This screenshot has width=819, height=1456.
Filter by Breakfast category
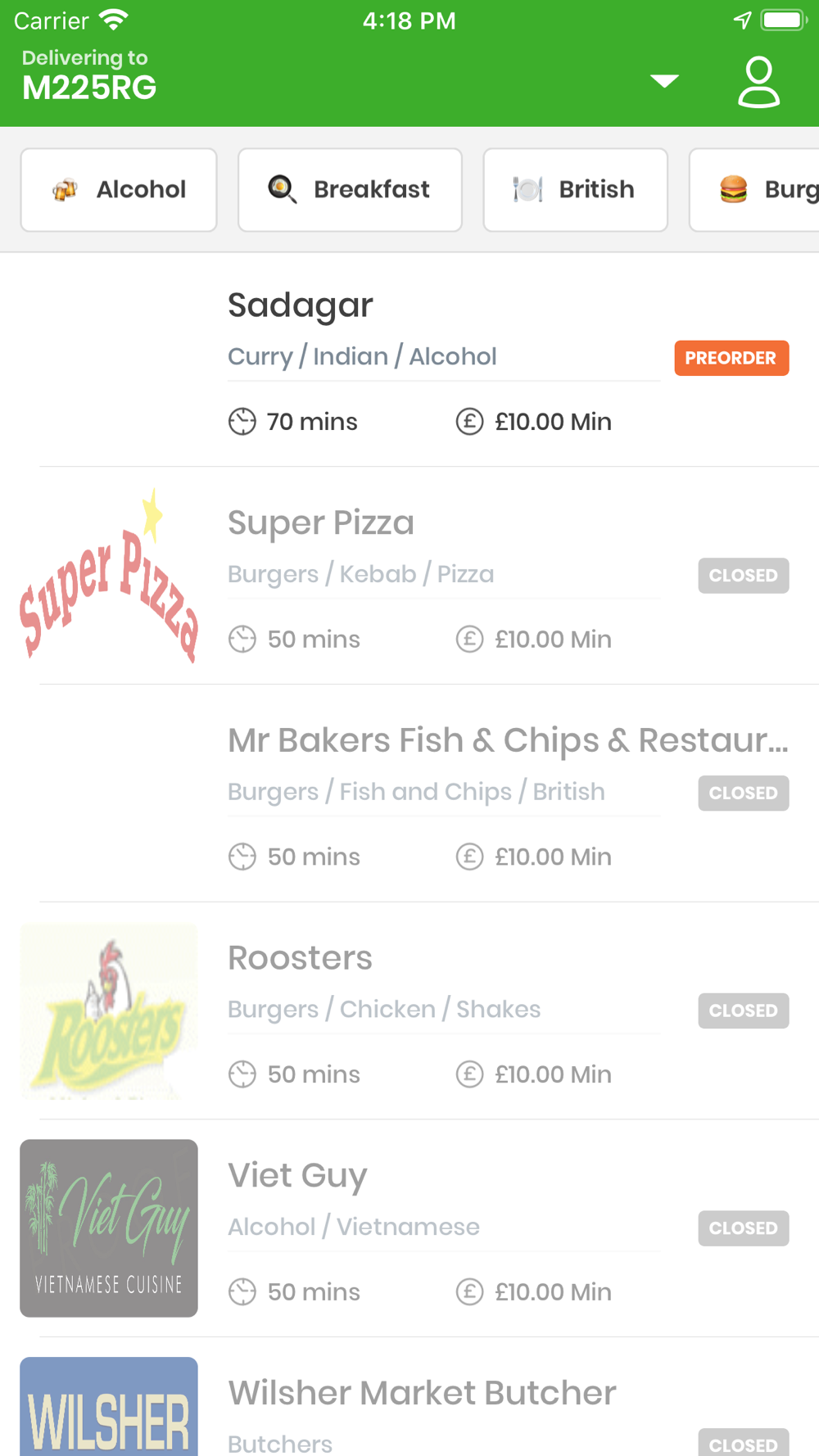[x=350, y=190]
